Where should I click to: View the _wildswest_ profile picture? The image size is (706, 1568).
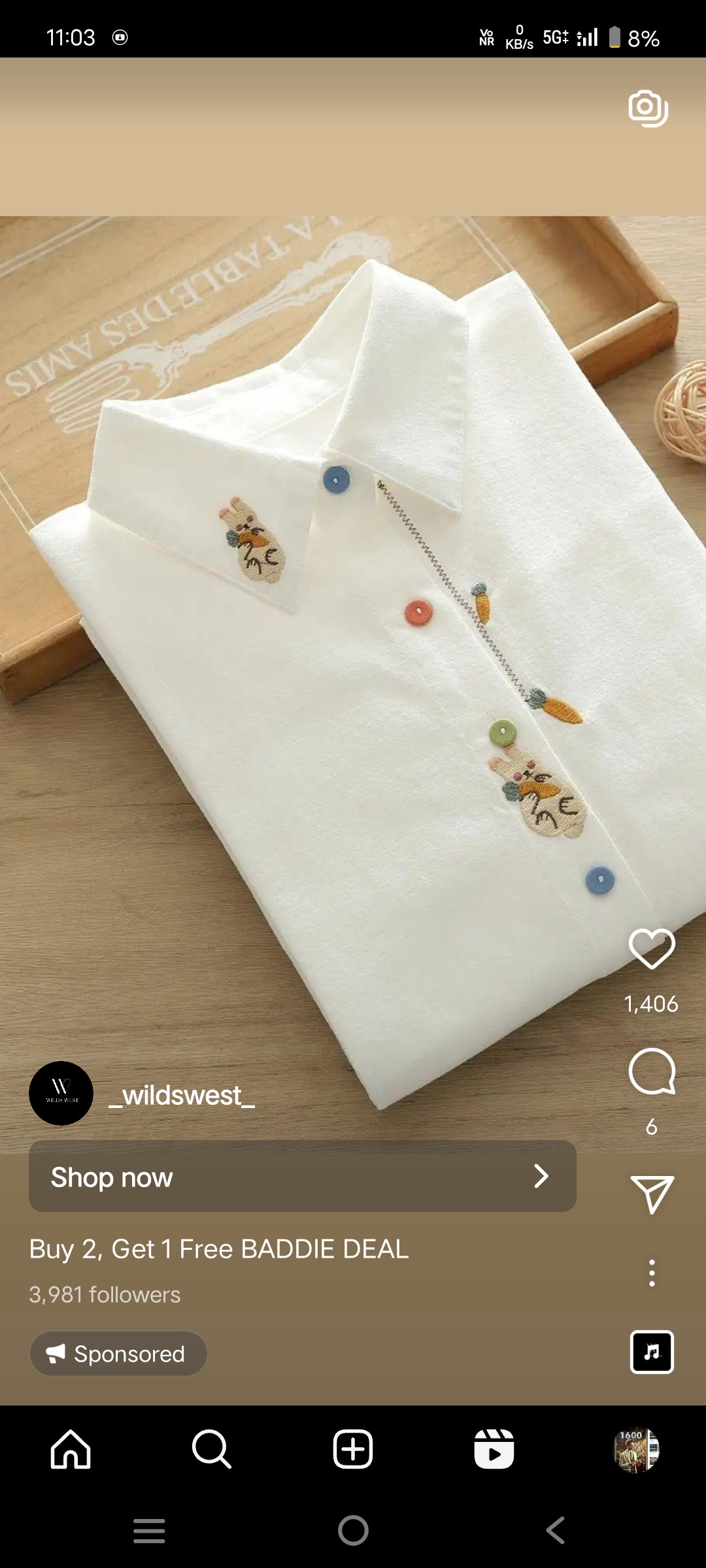(61, 1093)
